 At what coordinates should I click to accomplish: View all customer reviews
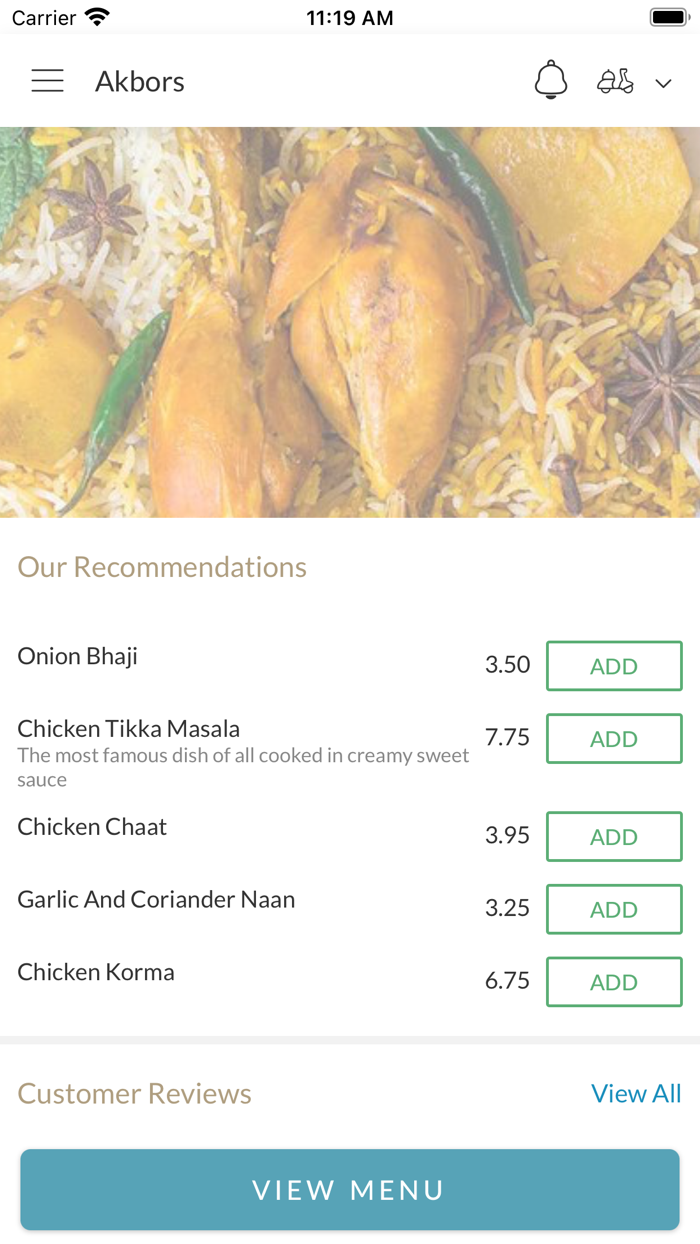point(636,1093)
